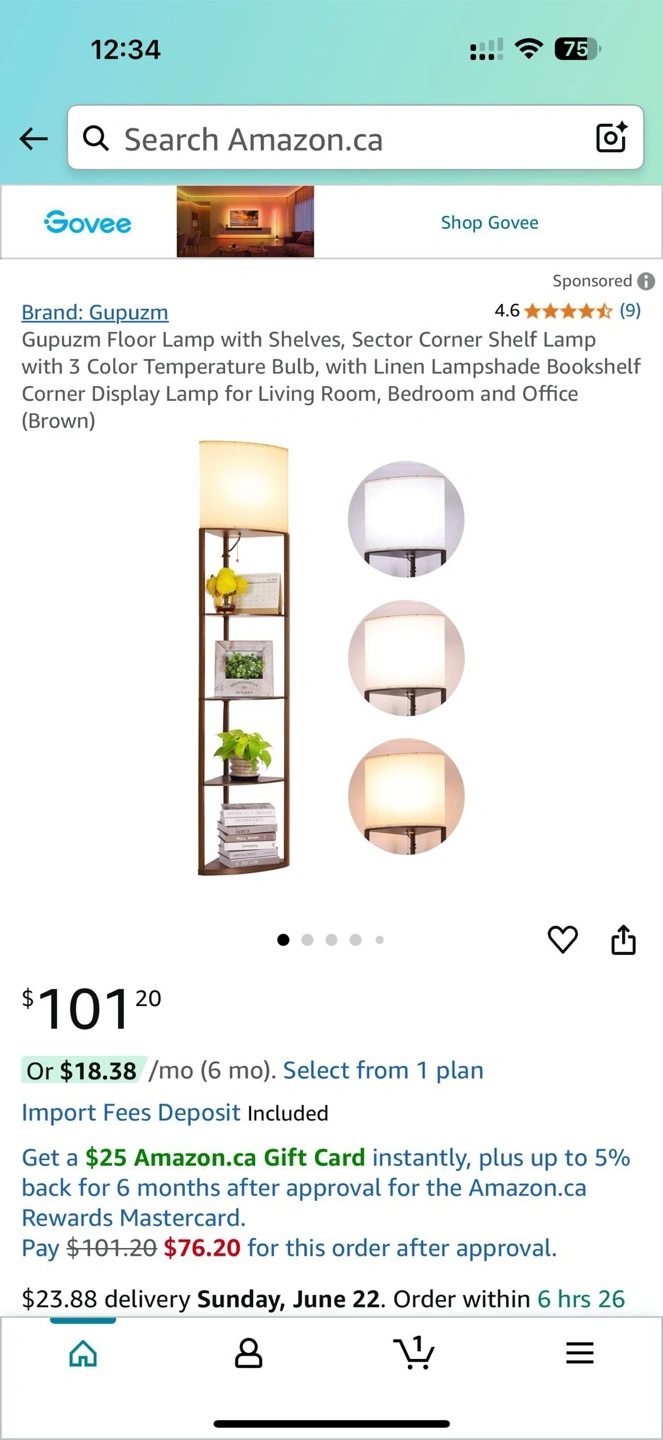Image resolution: width=663 pixels, height=1440 pixels.
Task: Select from 1 plan link
Action: (x=383, y=1070)
